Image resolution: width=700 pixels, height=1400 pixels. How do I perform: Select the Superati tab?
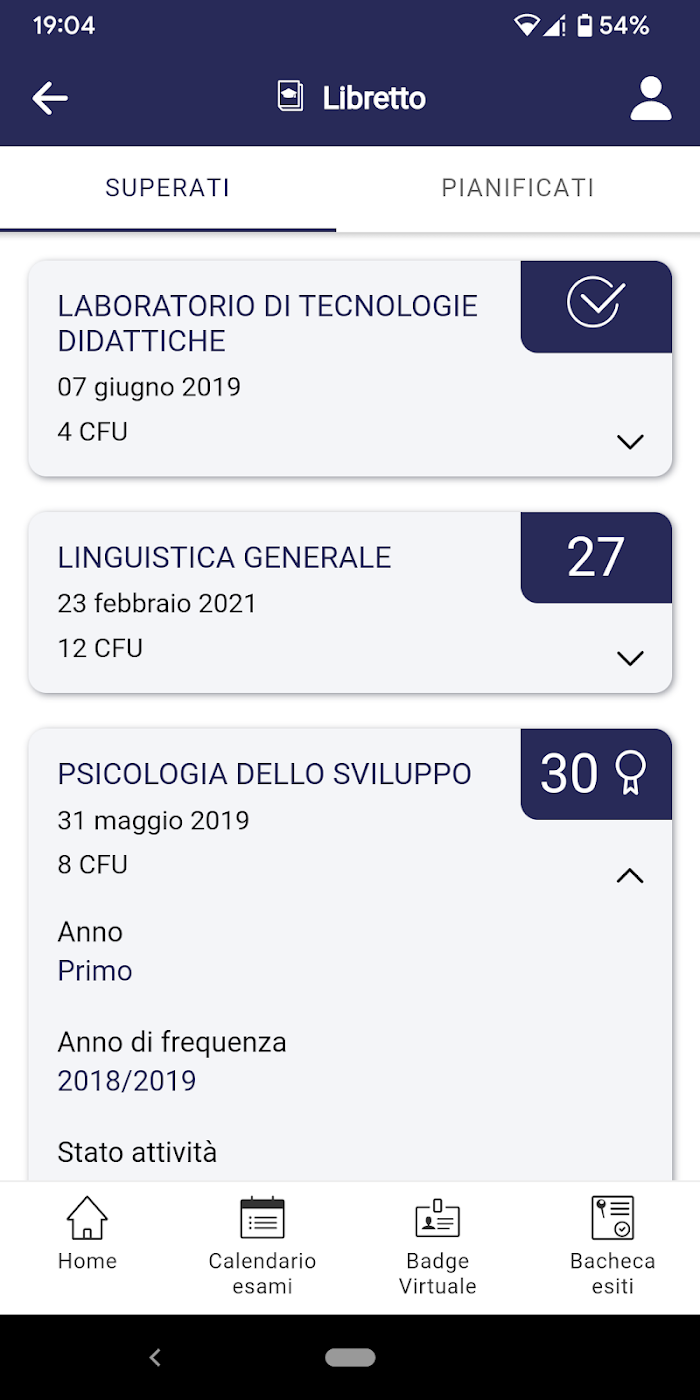168,188
